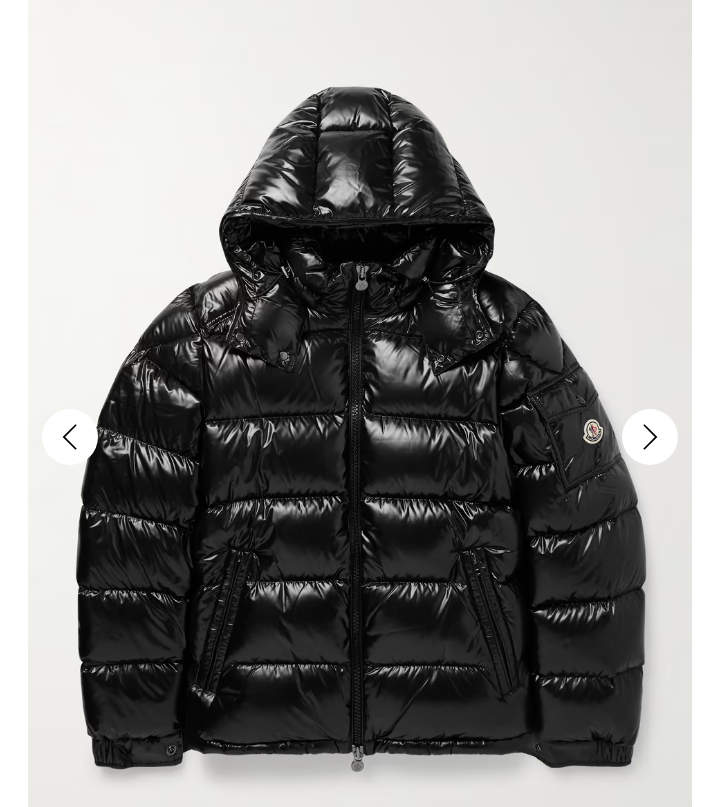Collapse back to previous slide with left chevron
Screen dimensions: 720x807
(x=70, y=437)
